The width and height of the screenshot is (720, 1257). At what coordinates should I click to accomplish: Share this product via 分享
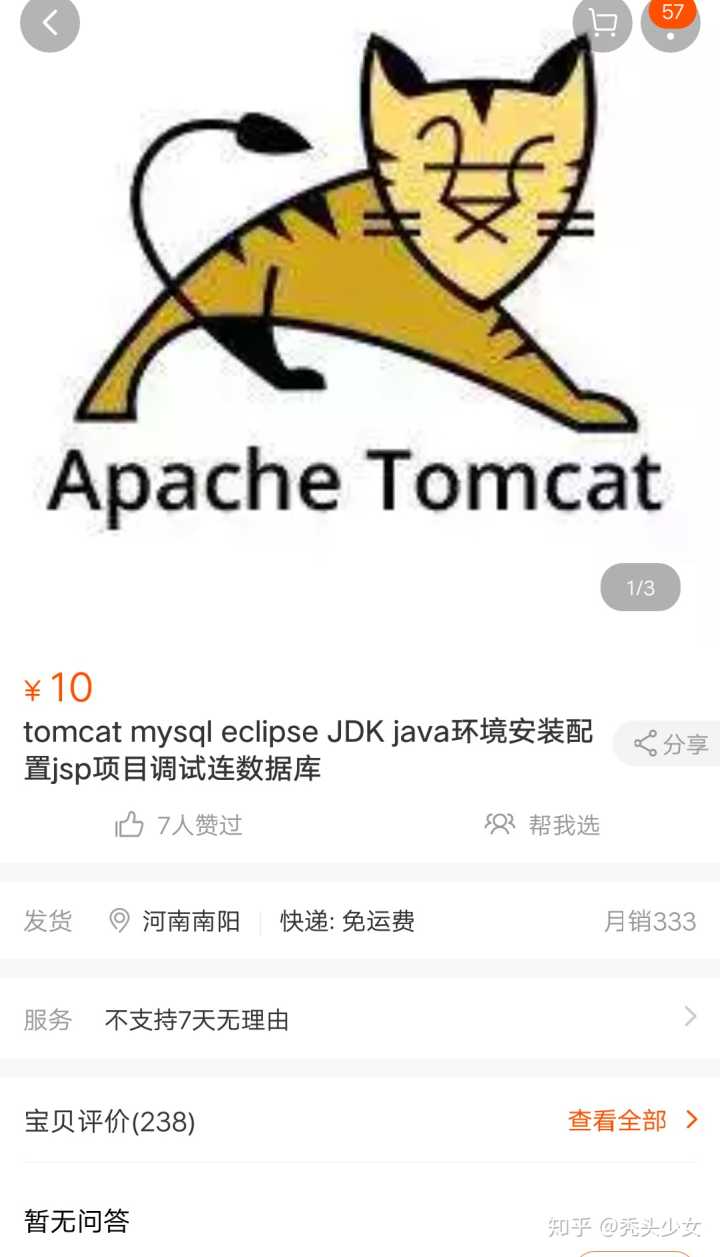click(670, 744)
